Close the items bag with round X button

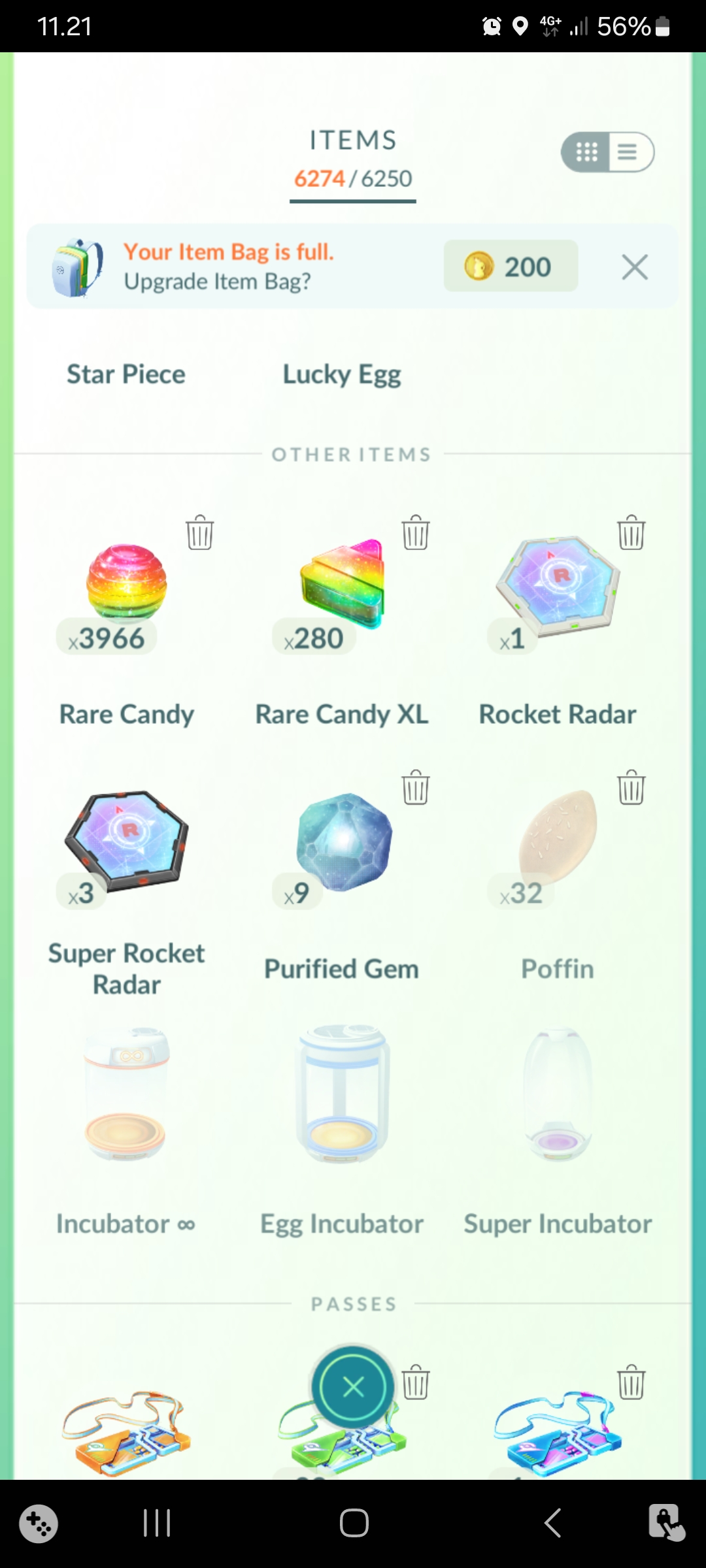pos(353,1386)
